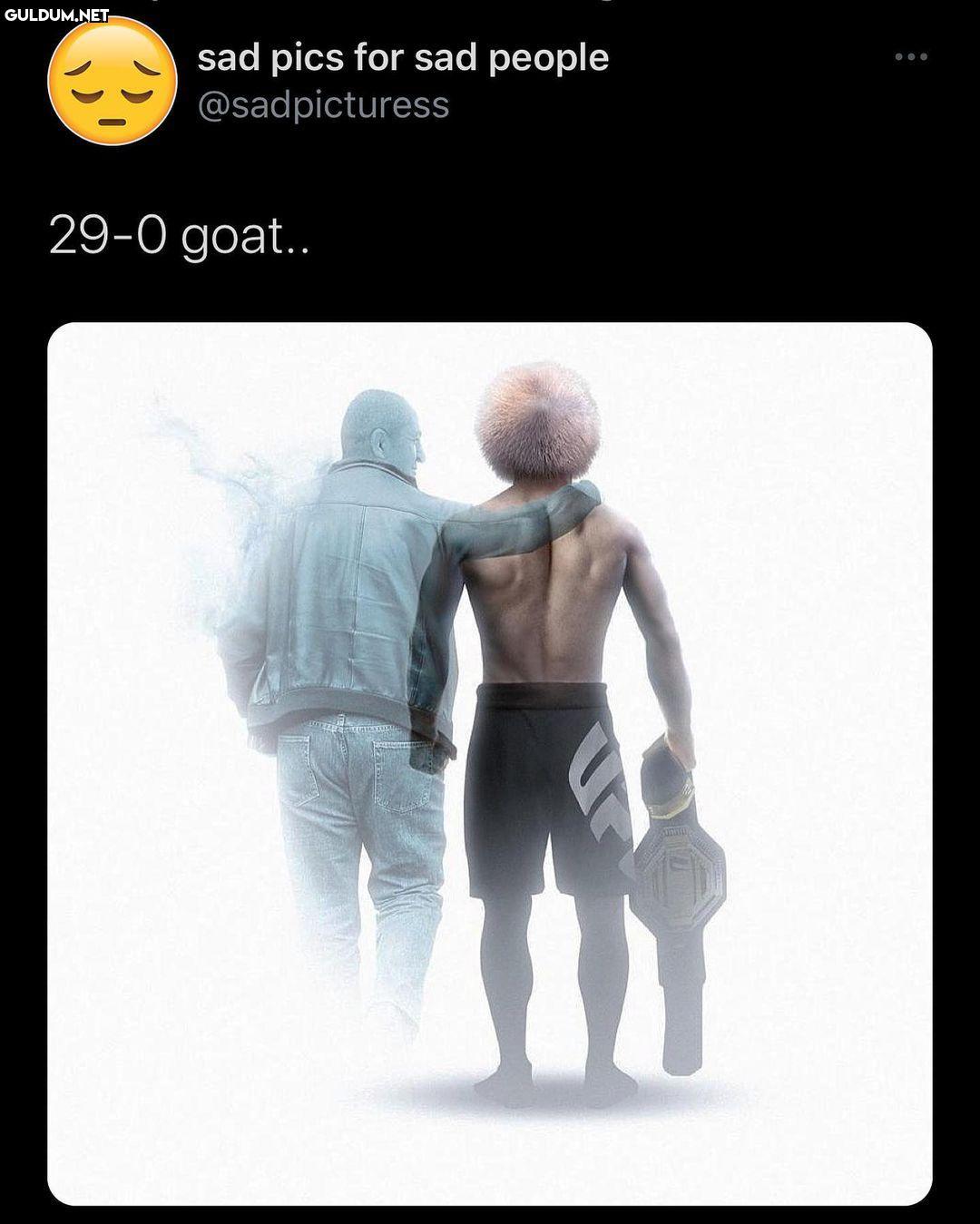Open the tweet's three-dot overflow menu
This screenshot has height=1224, width=980.
coord(910,57)
